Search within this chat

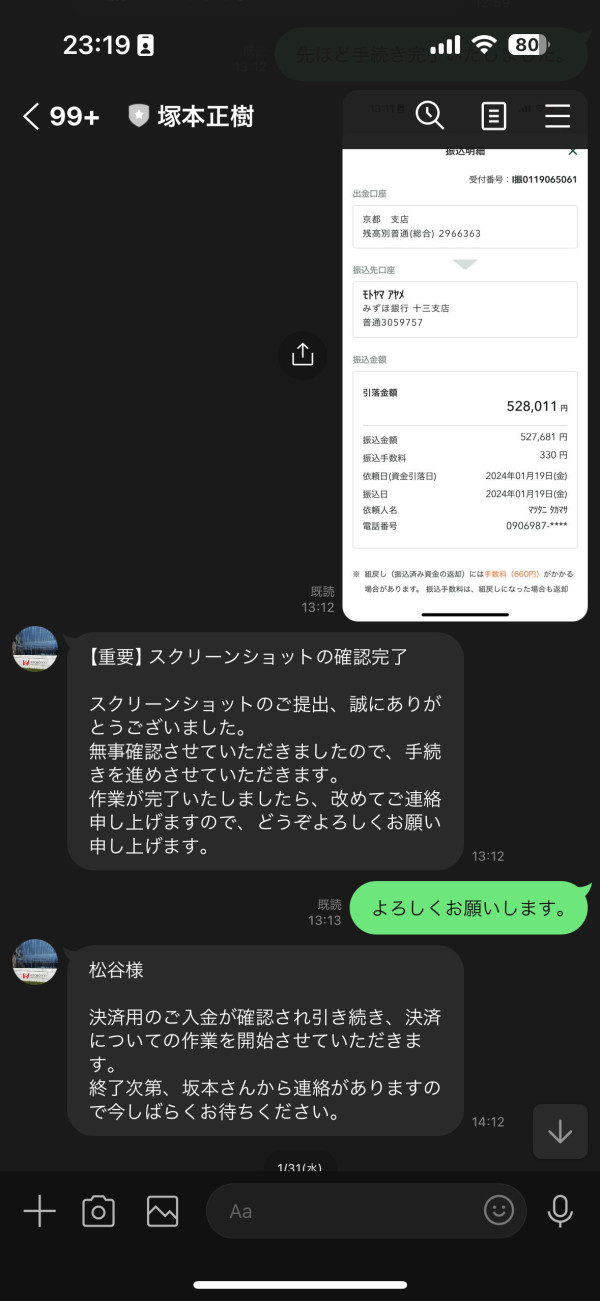click(430, 115)
